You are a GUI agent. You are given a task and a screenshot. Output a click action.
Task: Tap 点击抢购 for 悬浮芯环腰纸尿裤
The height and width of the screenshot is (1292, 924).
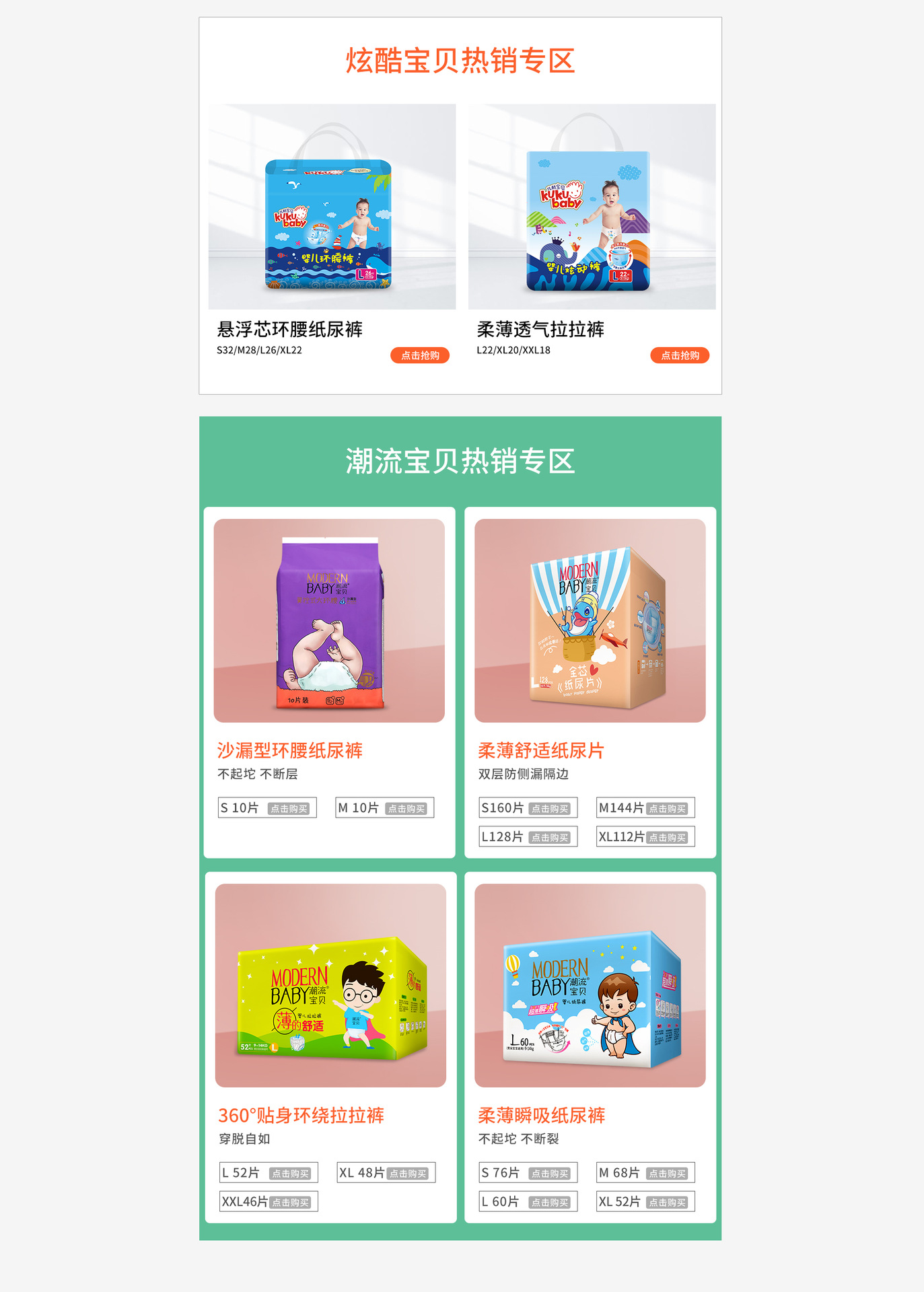[x=420, y=355]
